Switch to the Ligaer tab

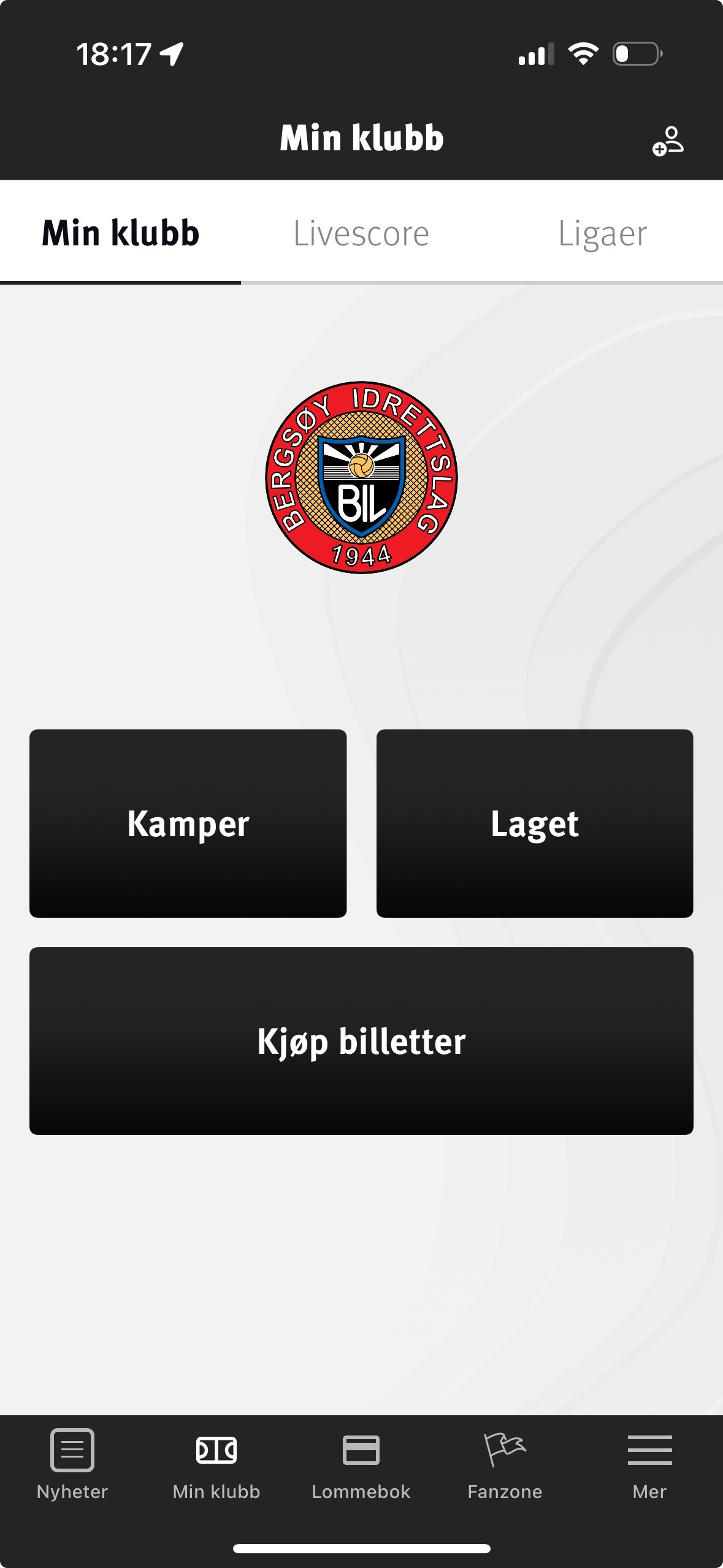point(602,233)
